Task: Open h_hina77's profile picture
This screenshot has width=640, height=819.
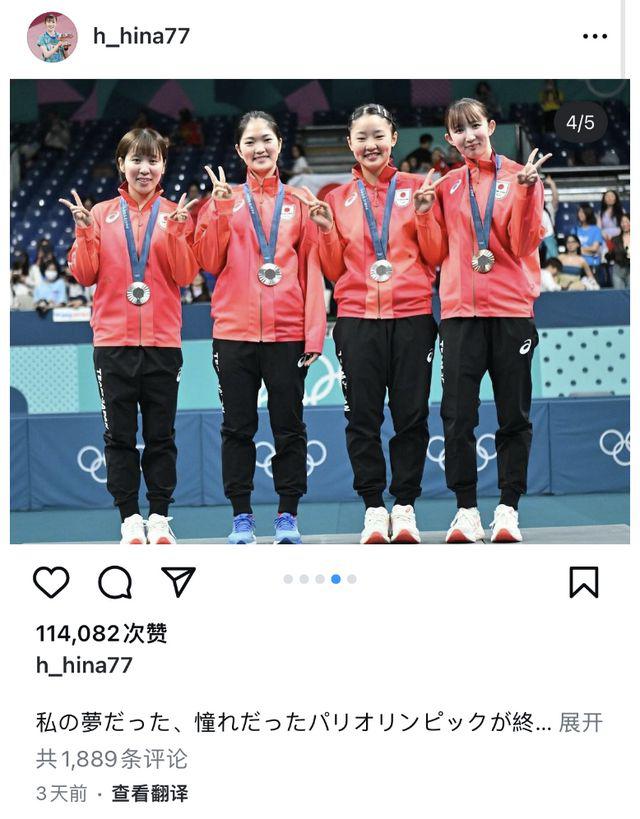Action: [x=52, y=37]
